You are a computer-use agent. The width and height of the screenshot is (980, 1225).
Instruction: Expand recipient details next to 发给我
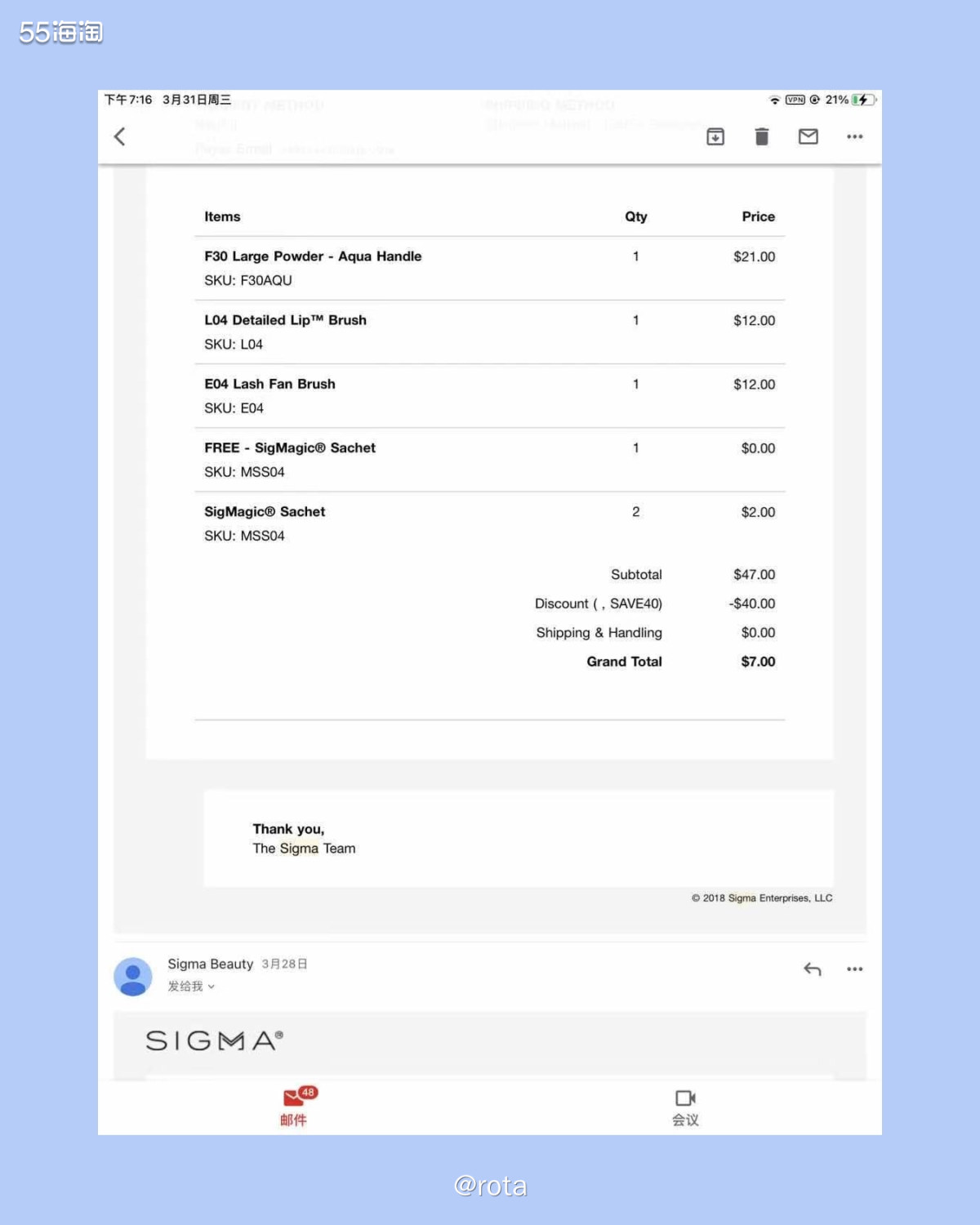[x=211, y=987]
